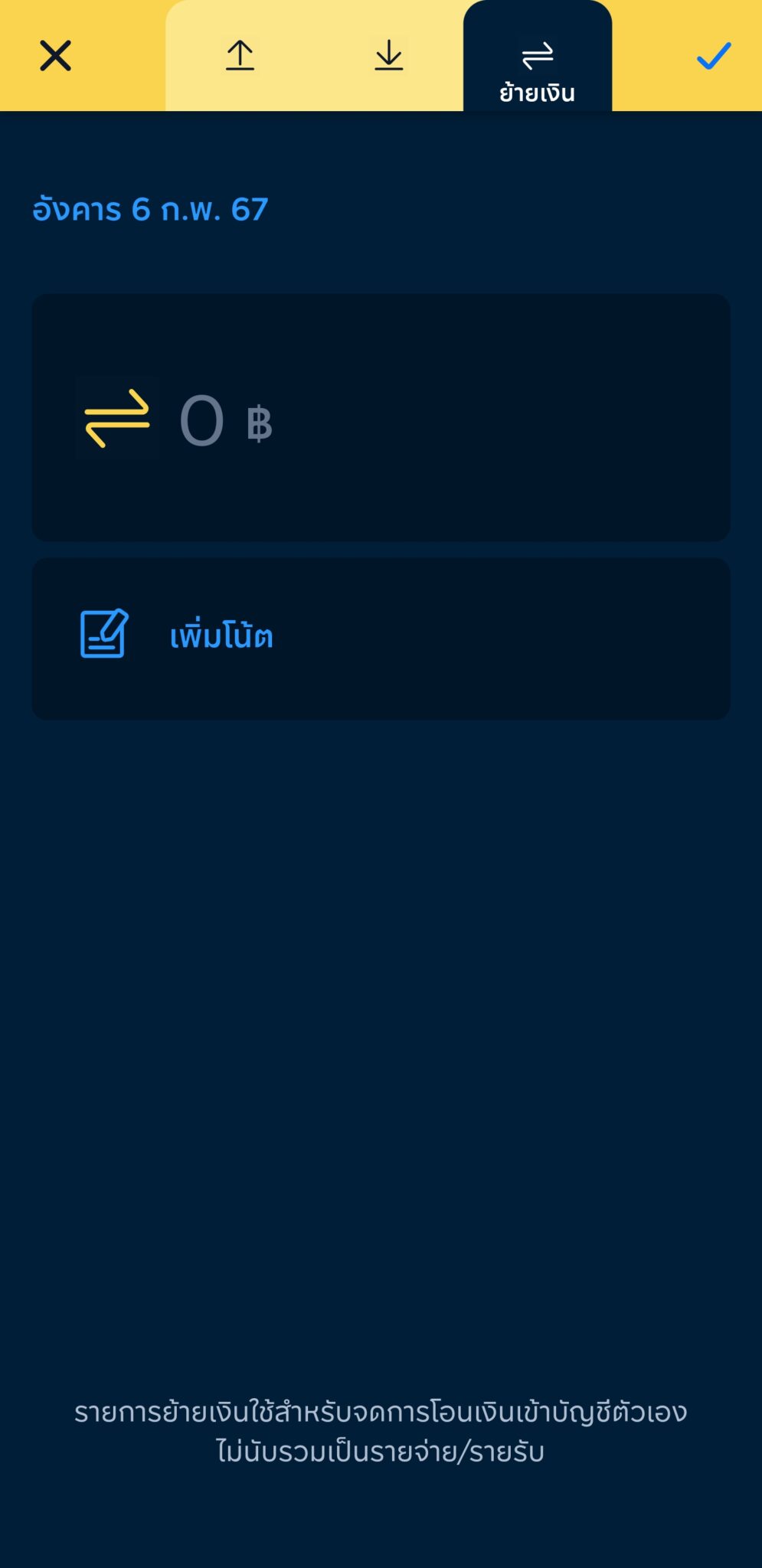Add a note via เพิ่มโน้ต

click(x=221, y=636)
